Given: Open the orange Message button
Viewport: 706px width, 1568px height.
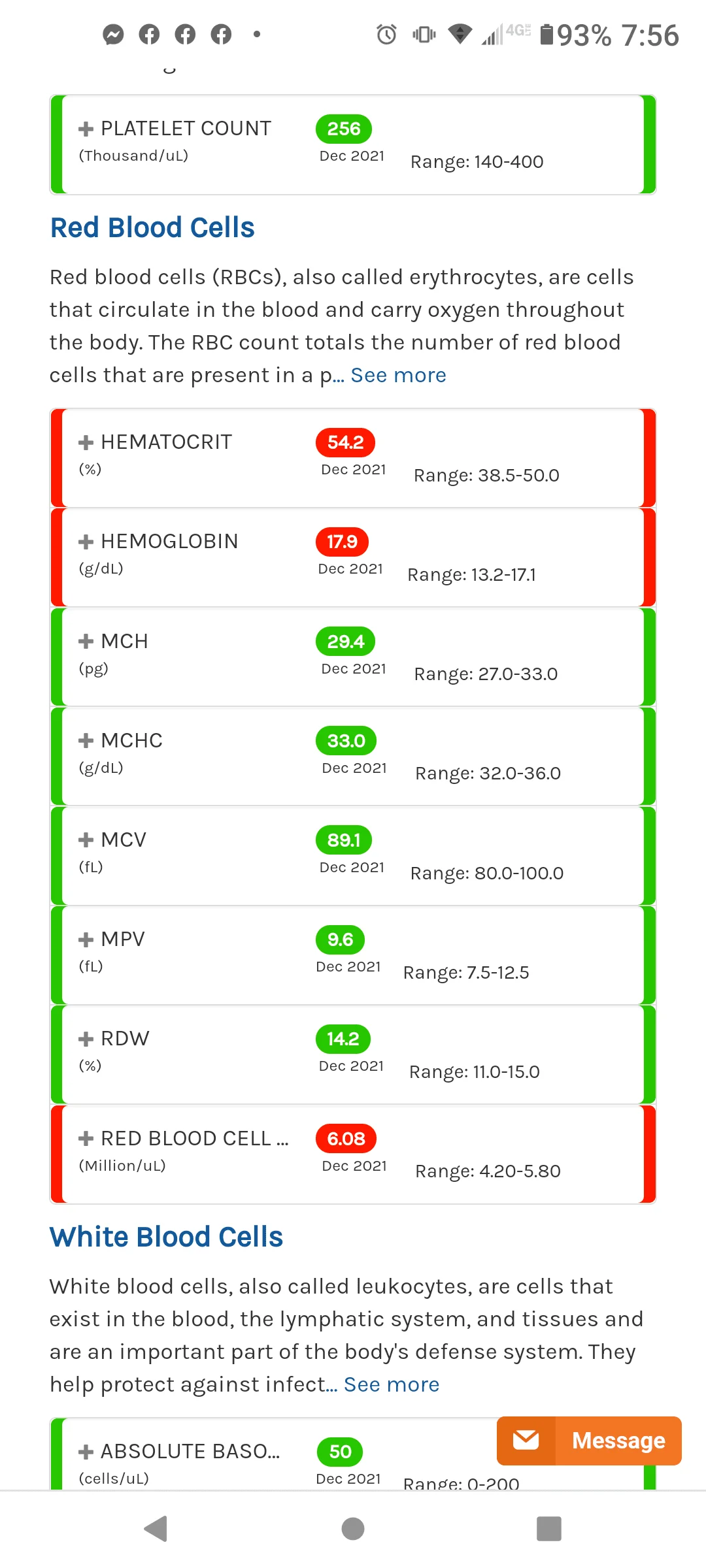Looking at the screenshot, I should pos(589,1441).
